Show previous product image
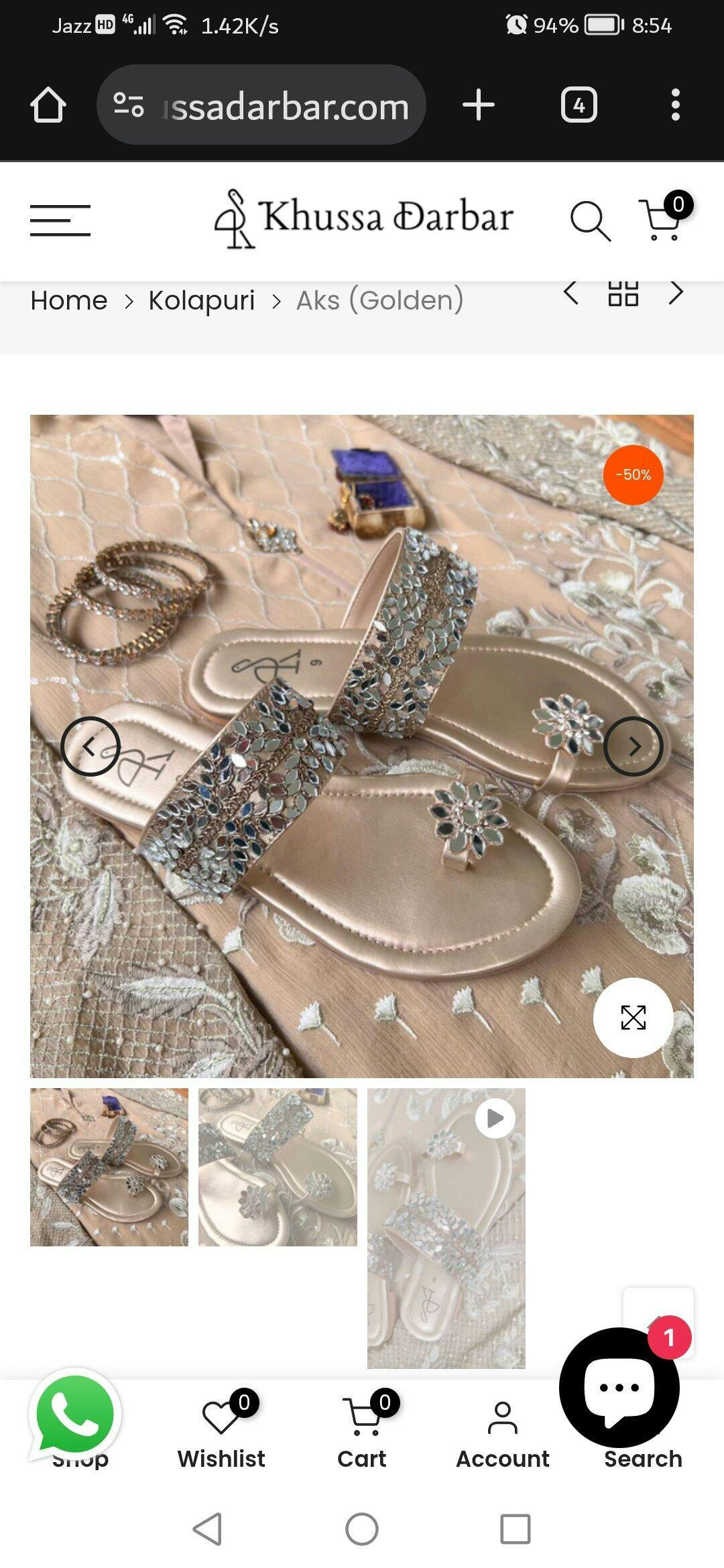The image size is (724, 1568). (x=90, y=746)
